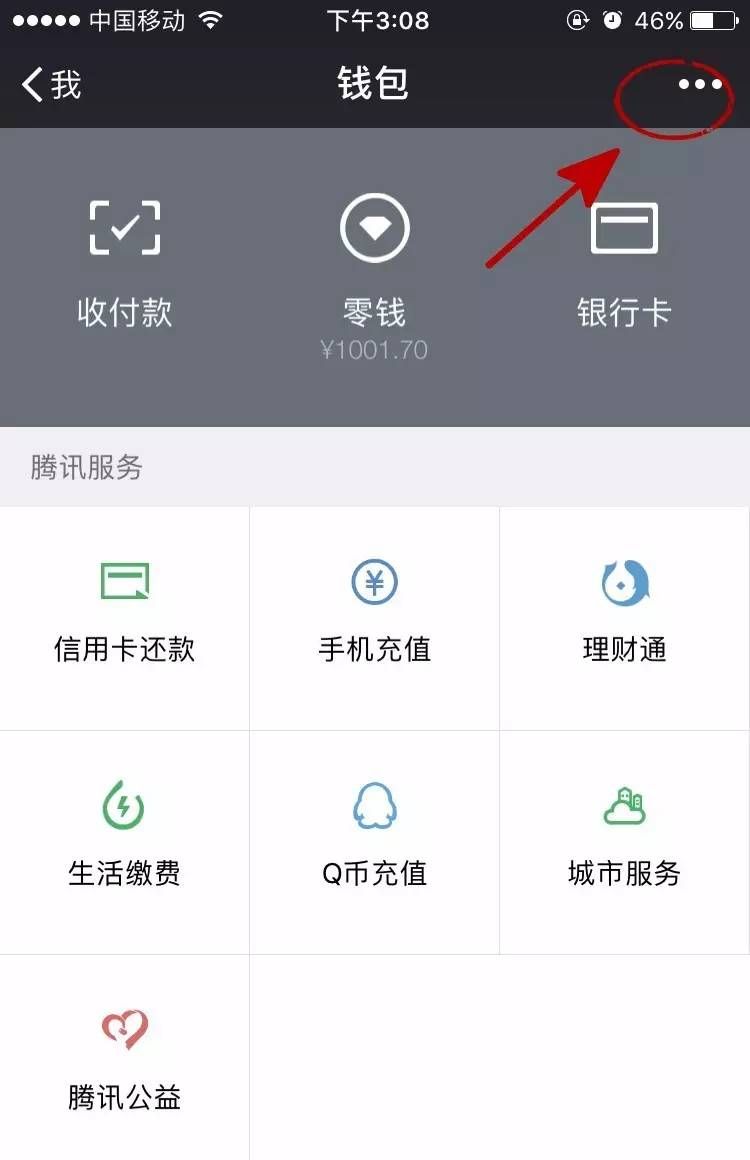
Task: Tap 腾讯公益 charity tile
Action: 125,1060
